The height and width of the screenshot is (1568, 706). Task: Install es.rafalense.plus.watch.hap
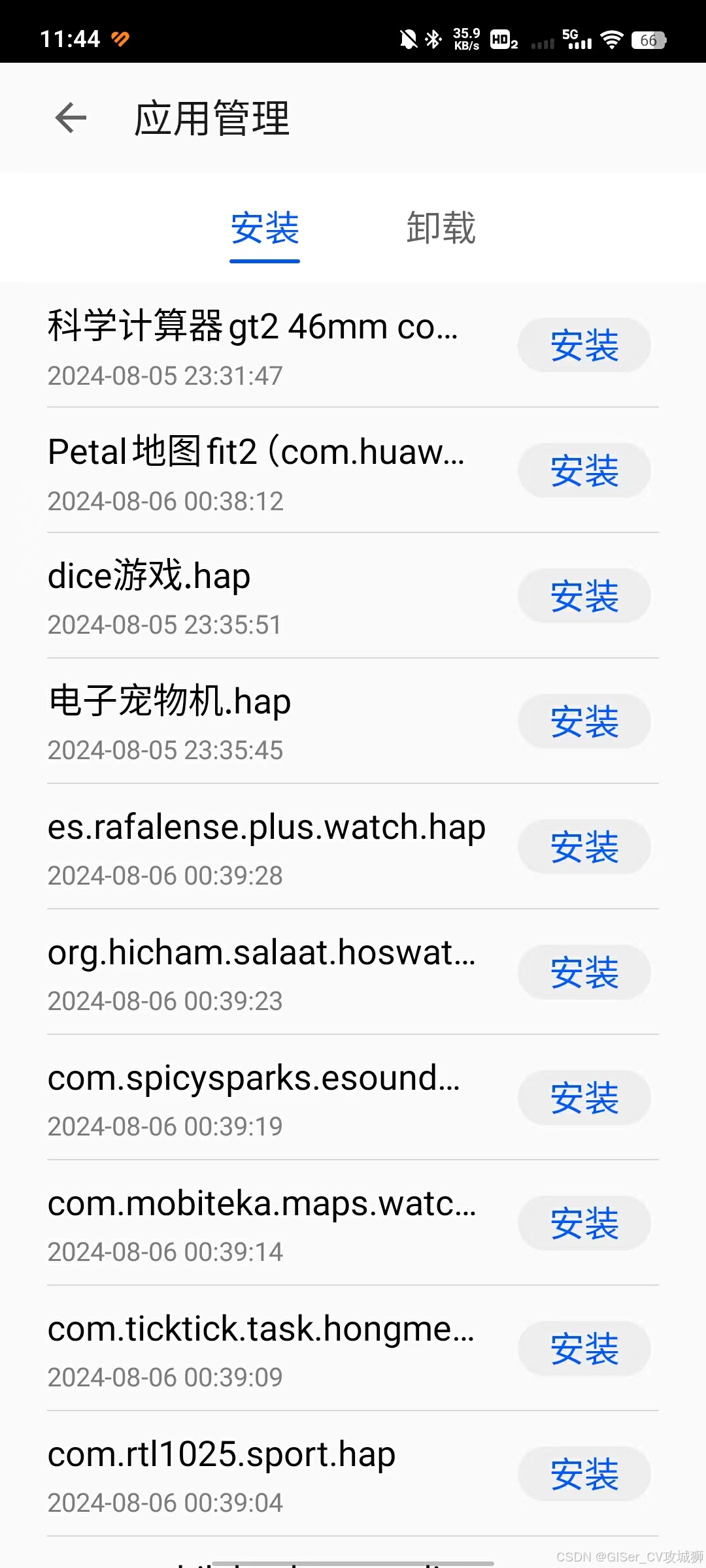[x=584, y=847]
